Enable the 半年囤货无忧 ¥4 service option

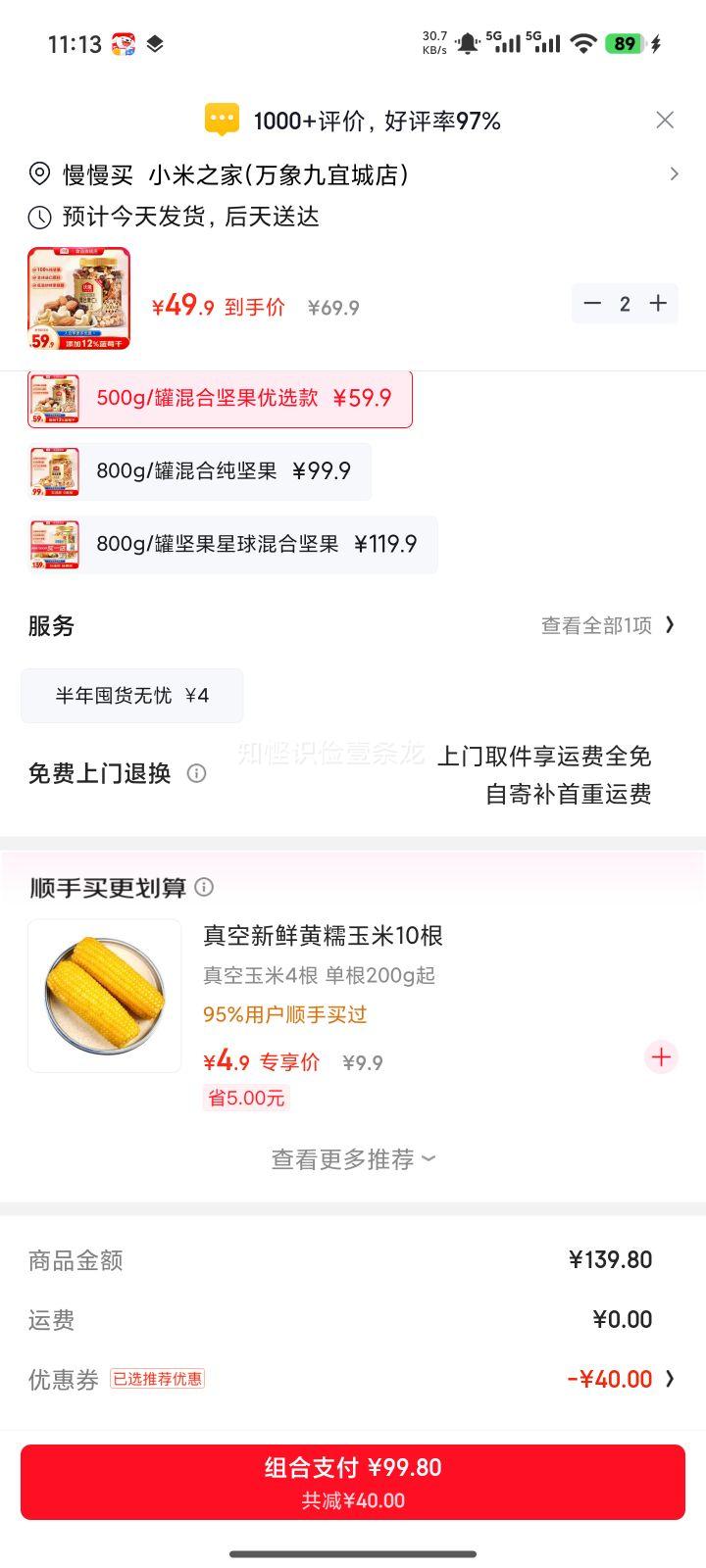coord(131,695)
